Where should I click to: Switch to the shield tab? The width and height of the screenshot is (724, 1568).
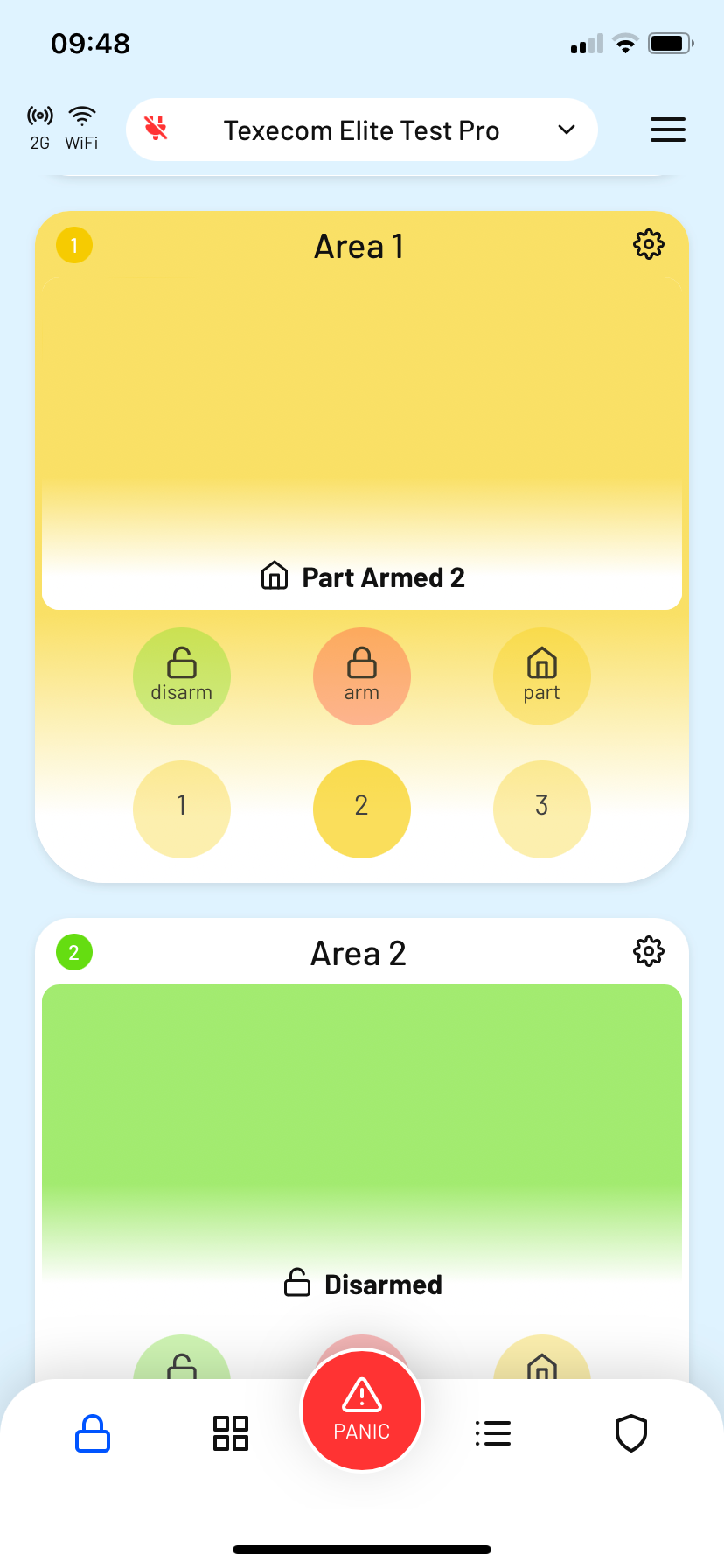[631, 1433]
